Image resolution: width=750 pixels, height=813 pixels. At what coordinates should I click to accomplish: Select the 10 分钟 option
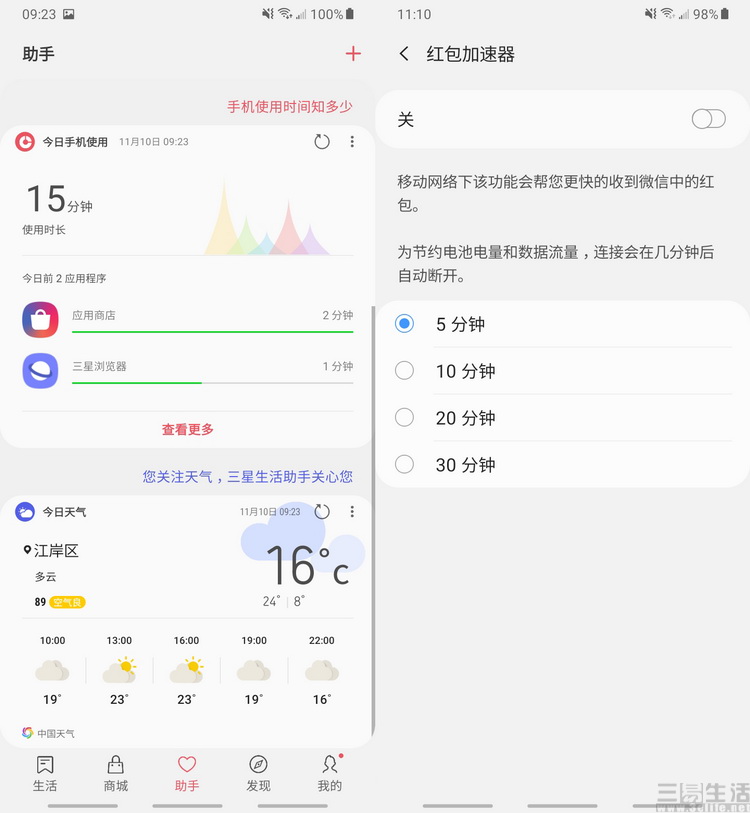click(x=404, y=371)
